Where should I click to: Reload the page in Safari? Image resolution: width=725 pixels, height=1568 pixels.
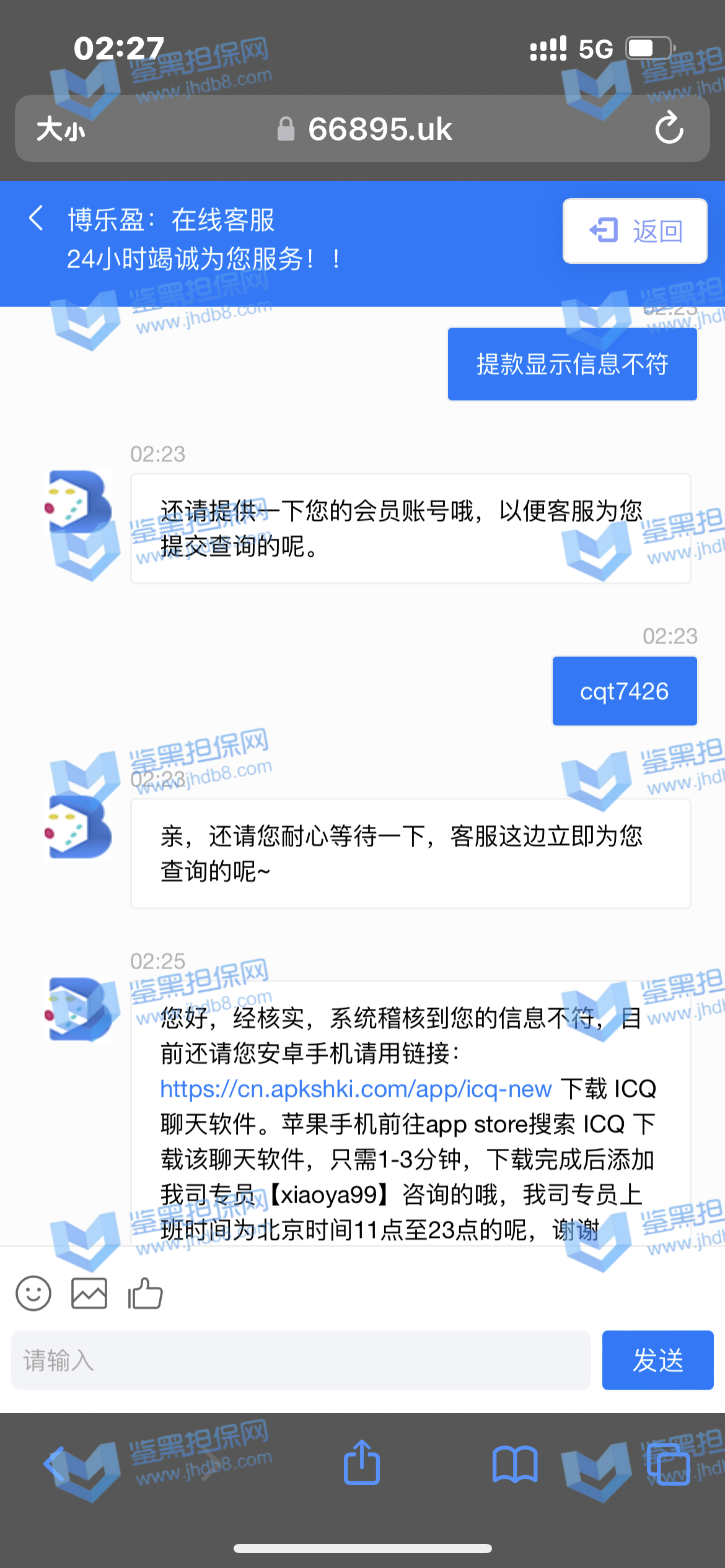[669, 128]
